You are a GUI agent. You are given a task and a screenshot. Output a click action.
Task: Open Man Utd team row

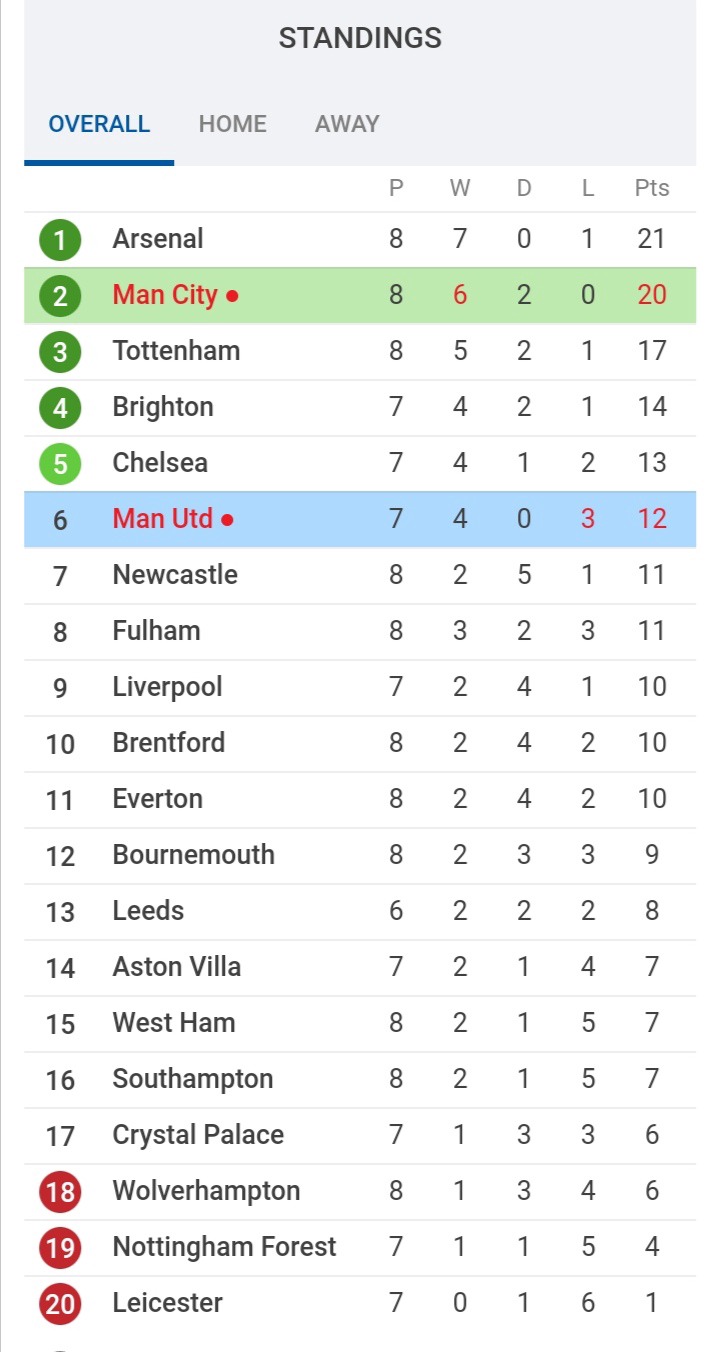tap(360, 519)
